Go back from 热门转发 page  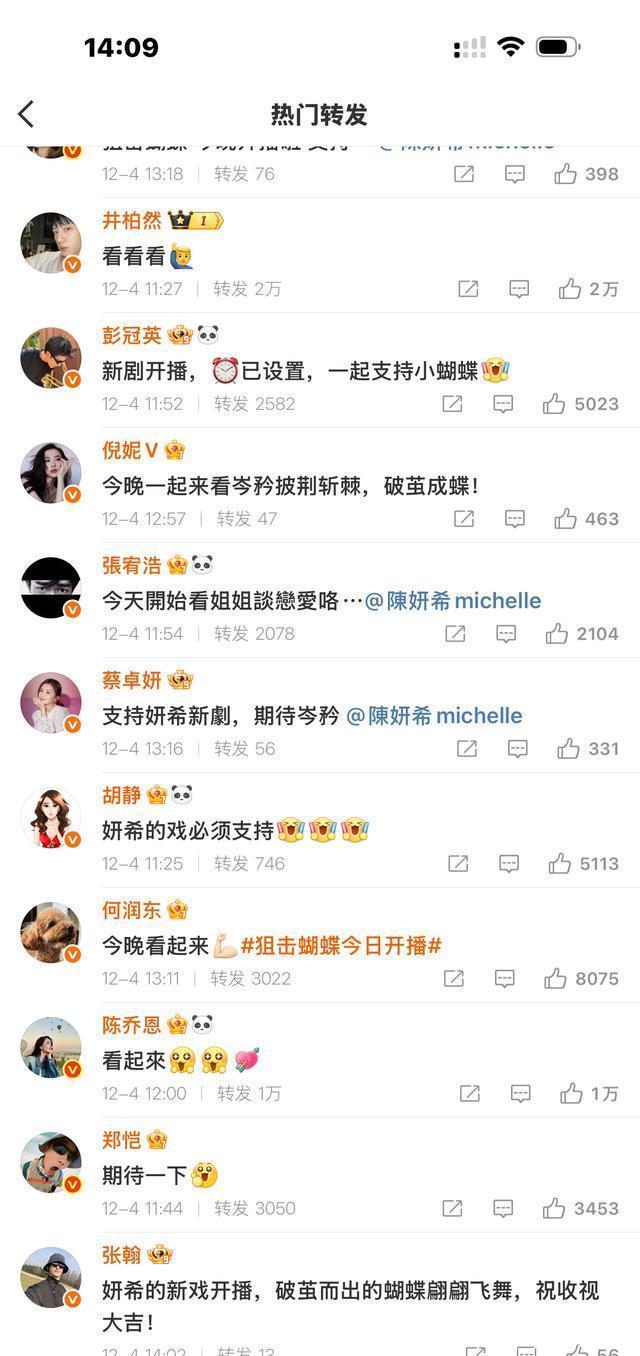(x=27, y=114)
